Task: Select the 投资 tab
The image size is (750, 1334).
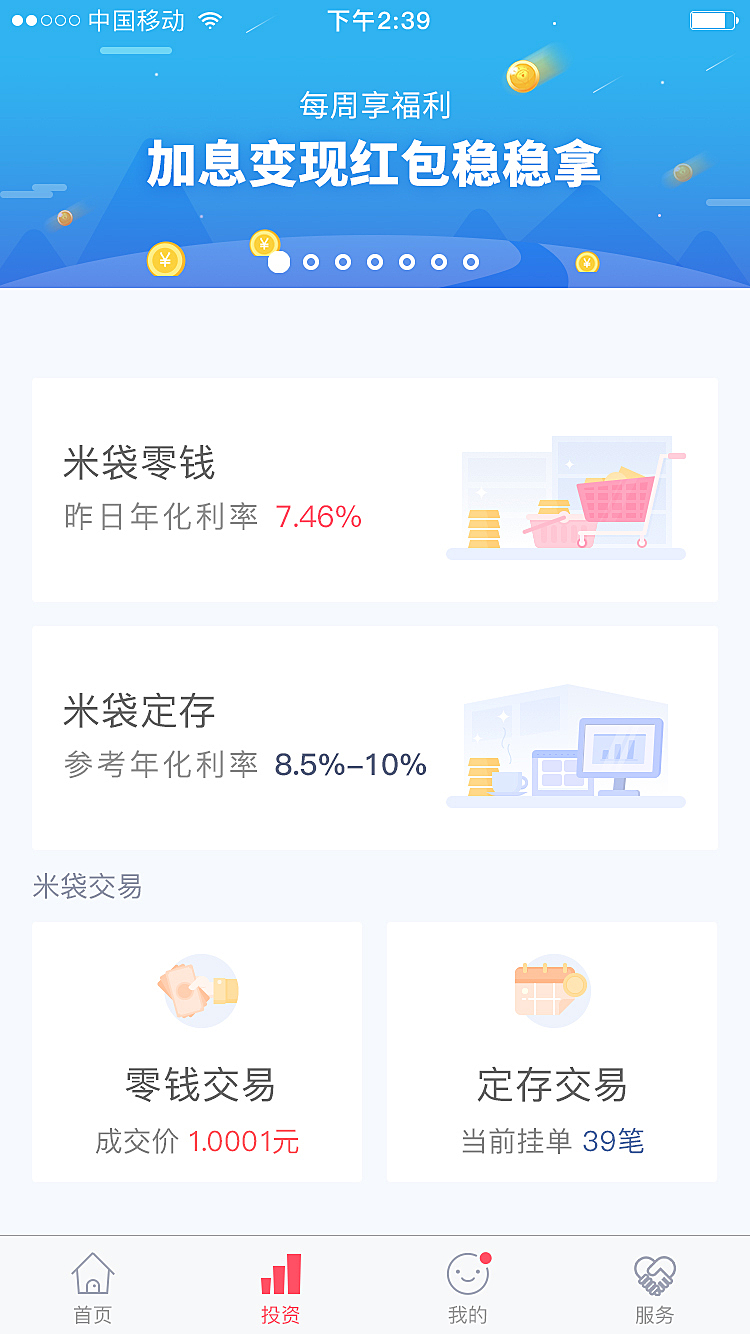Action: coord(281,1288)
